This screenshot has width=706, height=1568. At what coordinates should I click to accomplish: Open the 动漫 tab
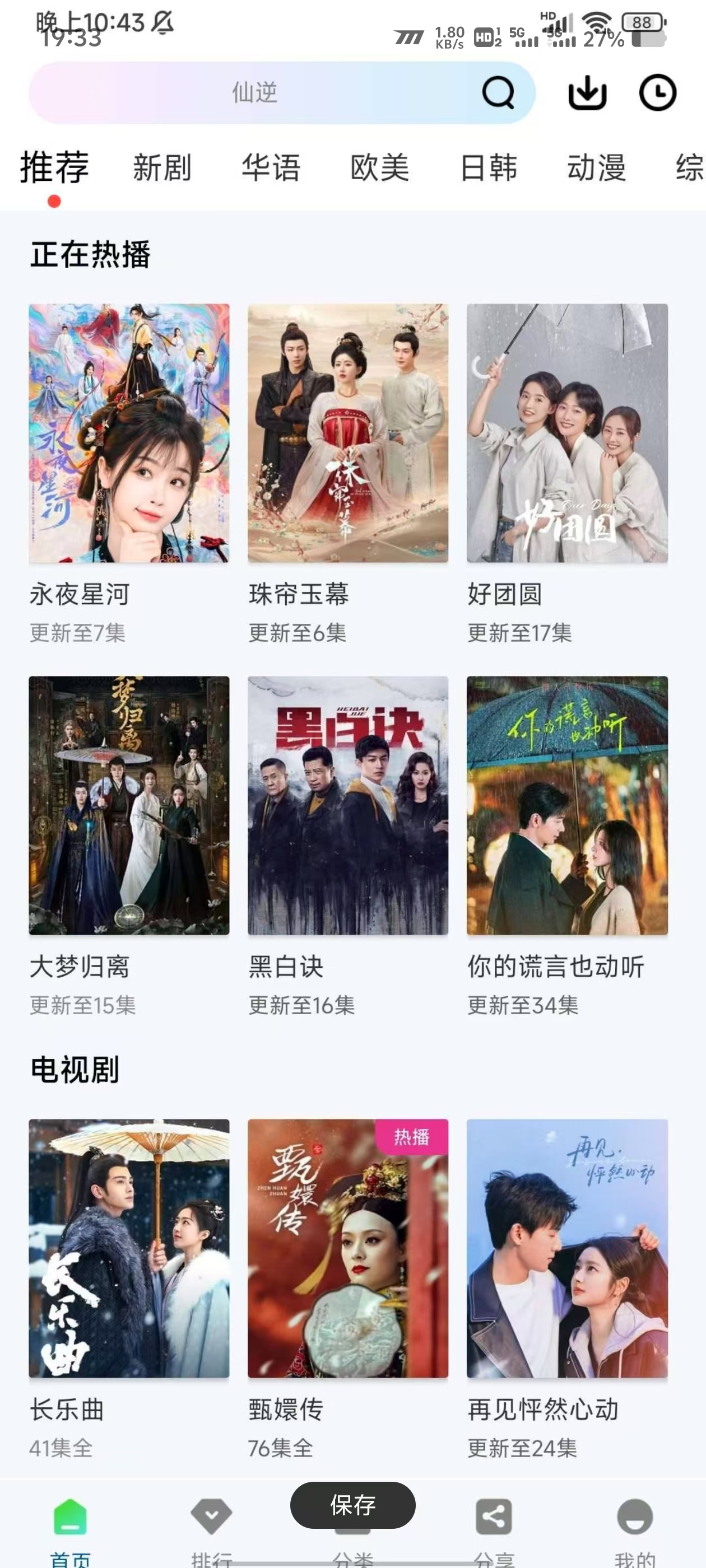coord(596,167)
